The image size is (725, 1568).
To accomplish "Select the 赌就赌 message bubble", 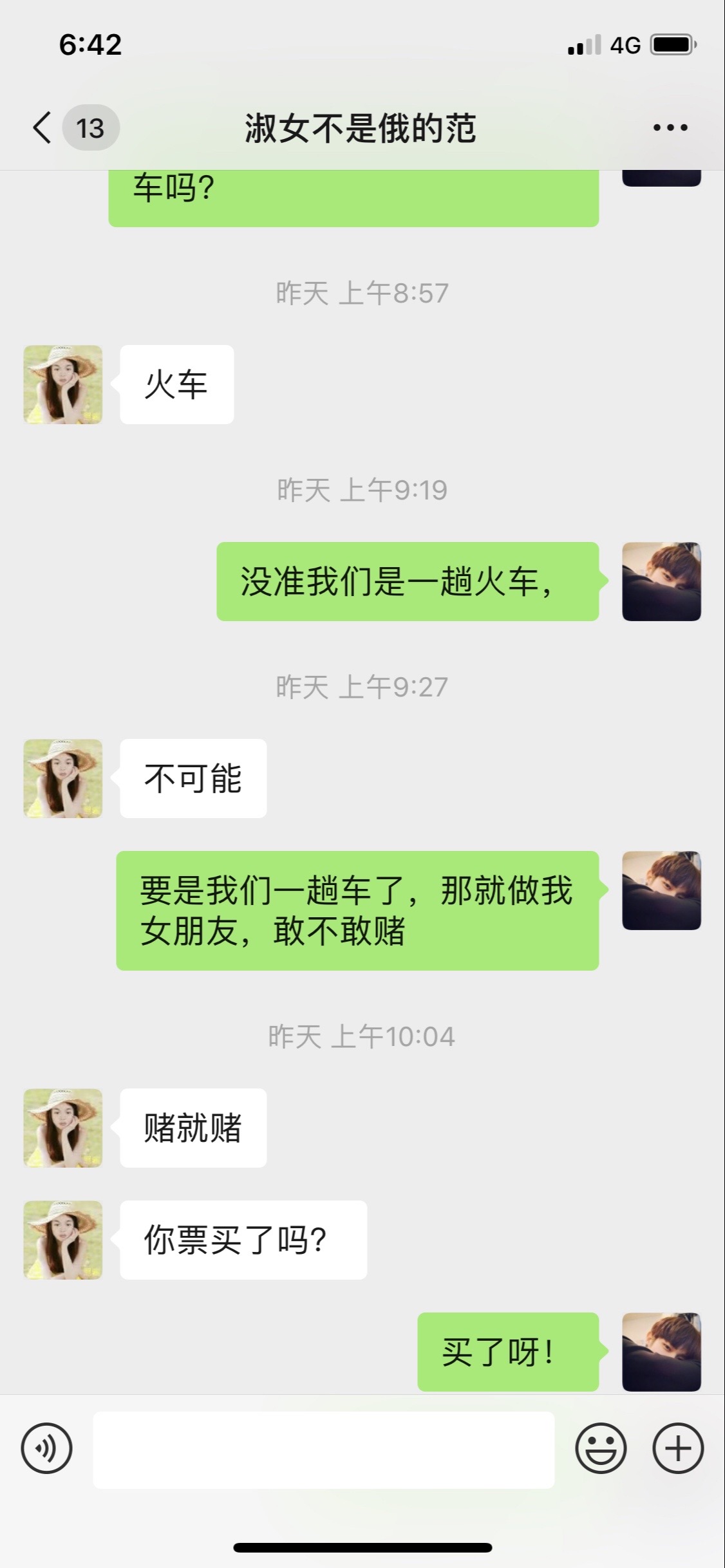I will (192, 1128).
